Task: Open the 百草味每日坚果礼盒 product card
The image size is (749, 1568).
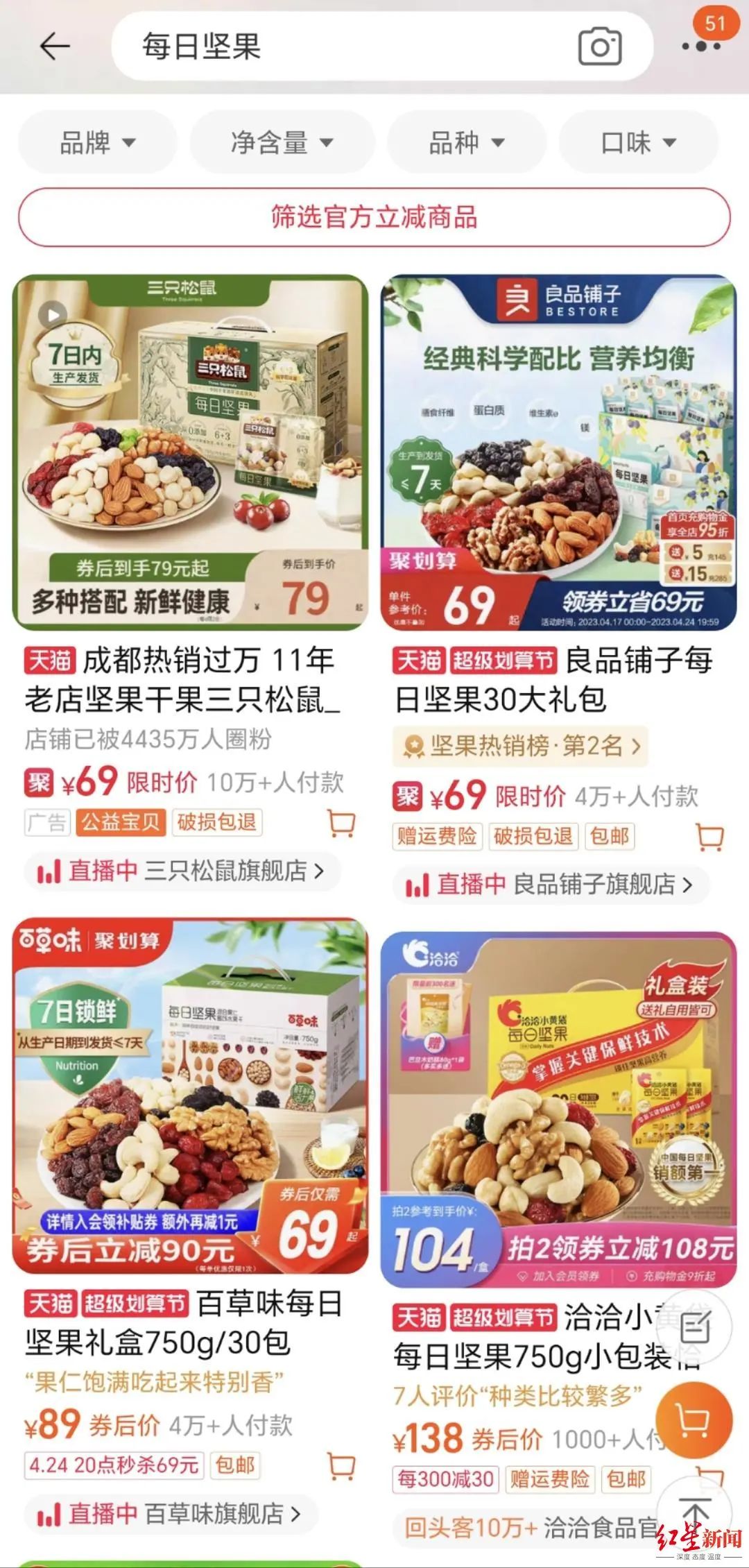Action: [x=191, y=1096]
